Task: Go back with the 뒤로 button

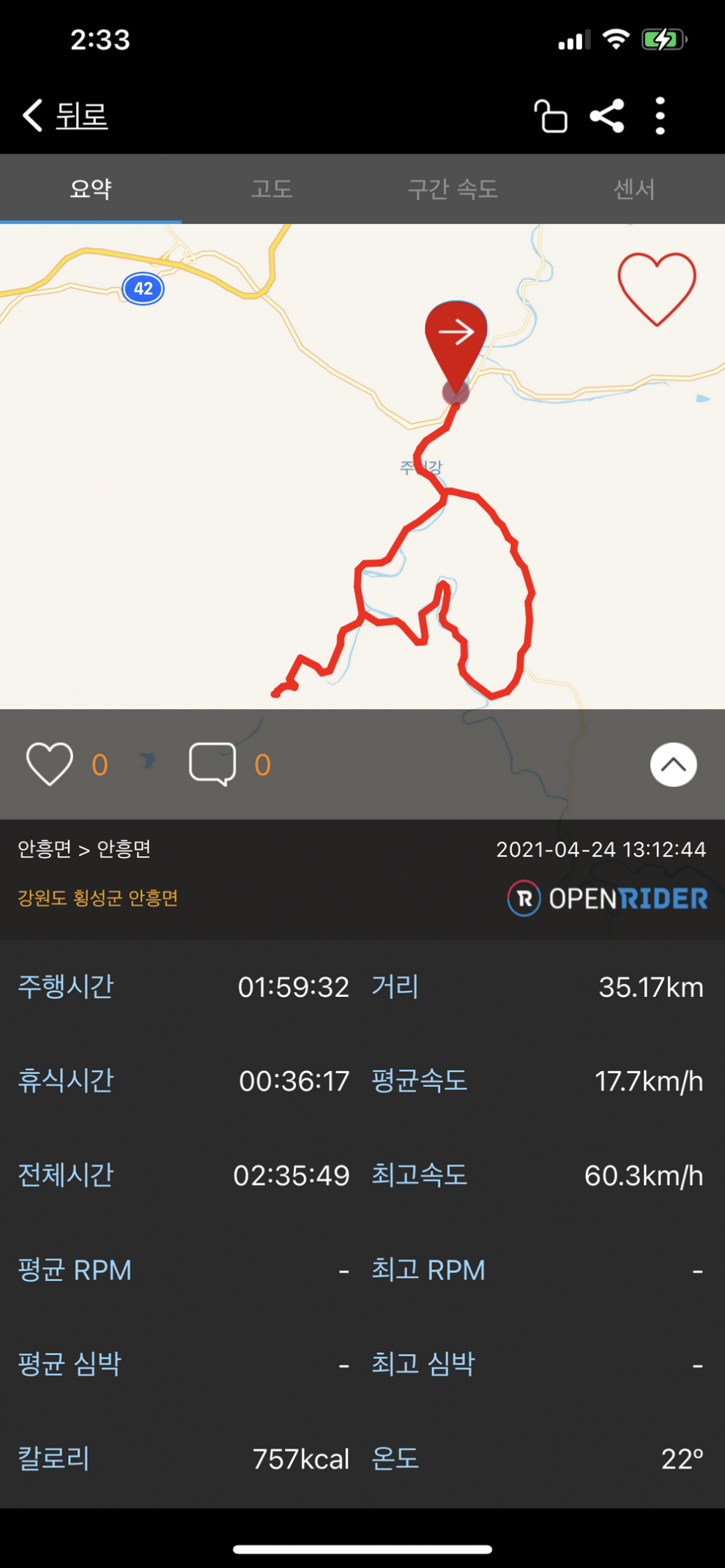Action: click(66, 116)
